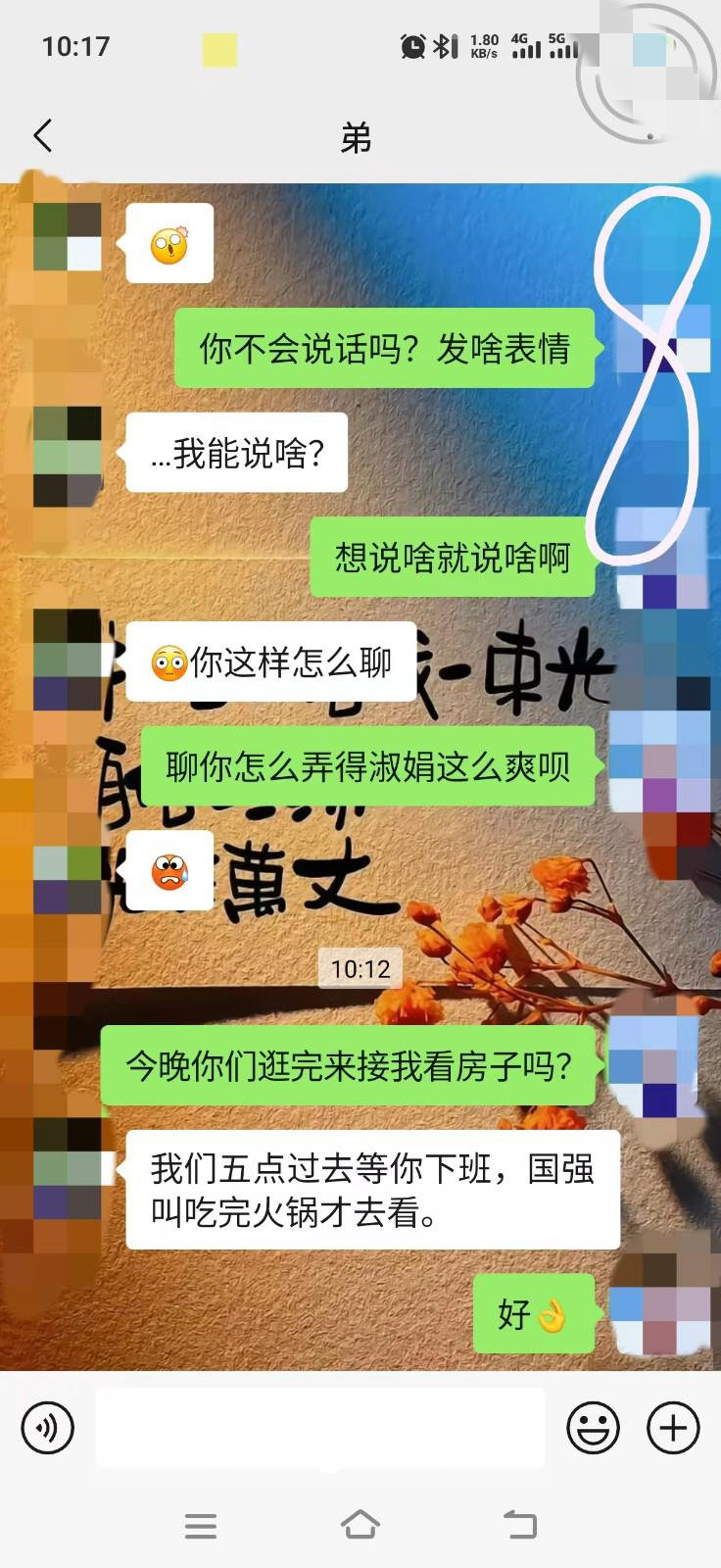Open the emoji picker
721x1568 pixels.
pos(593,1427)
